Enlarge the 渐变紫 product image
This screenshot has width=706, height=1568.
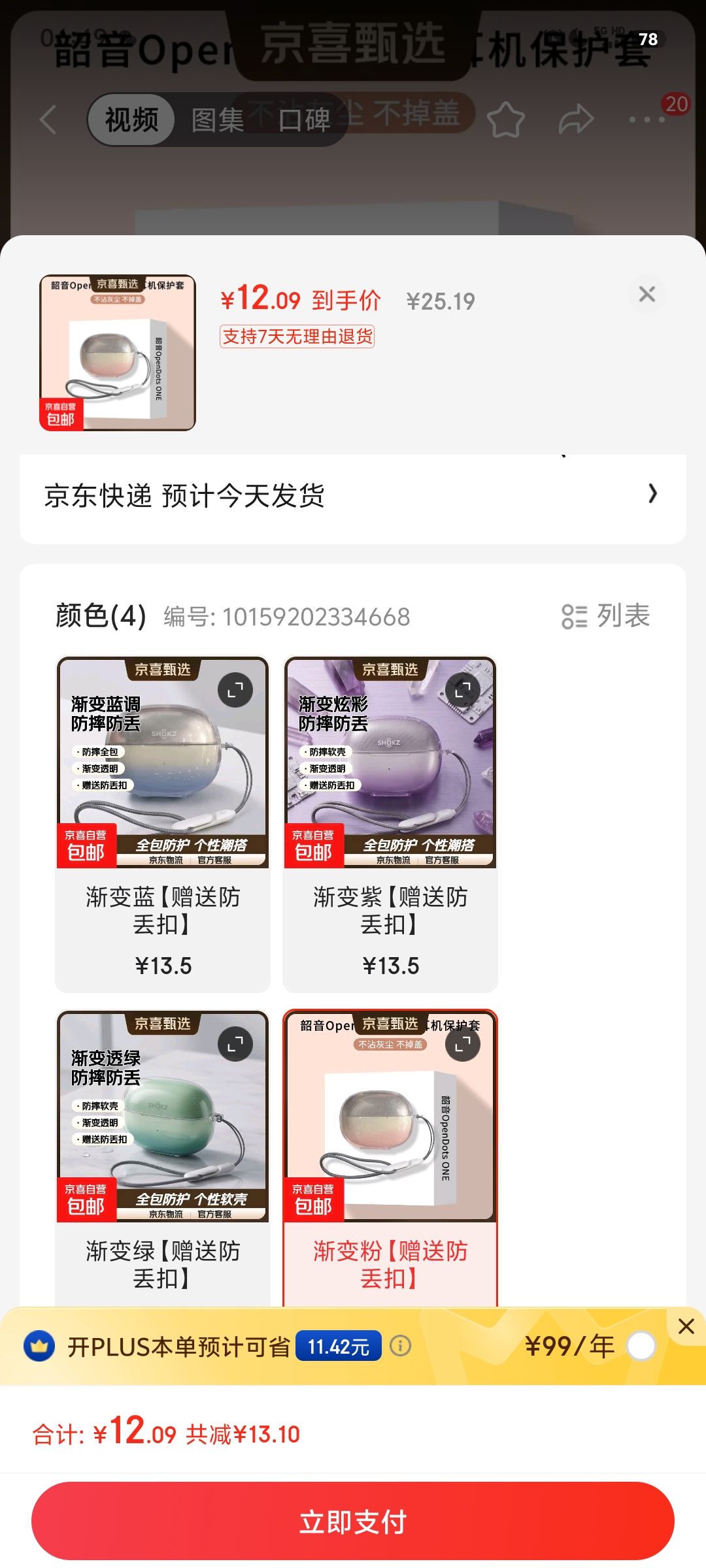coord(463,690)
